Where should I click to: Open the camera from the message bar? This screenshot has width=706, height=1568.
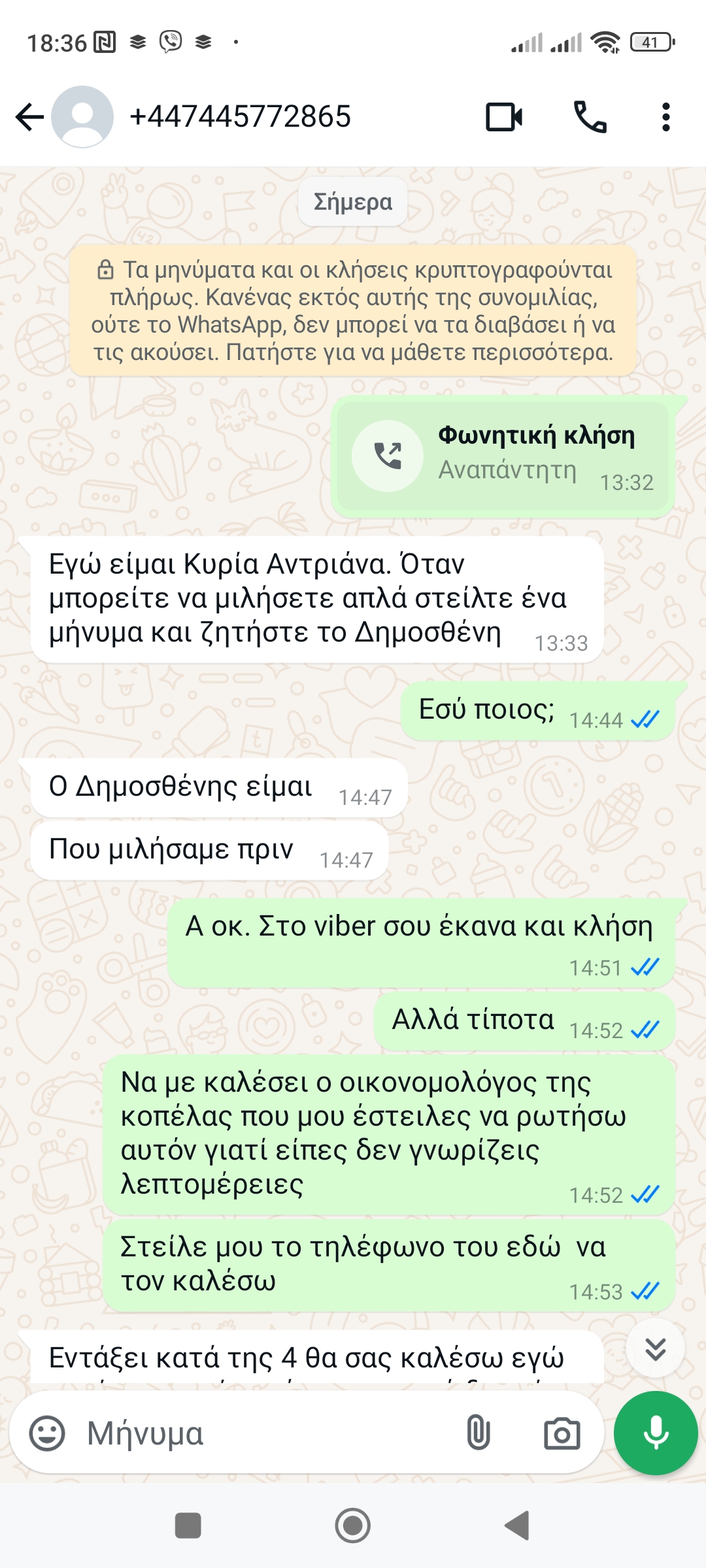[x=562, y=1433]
